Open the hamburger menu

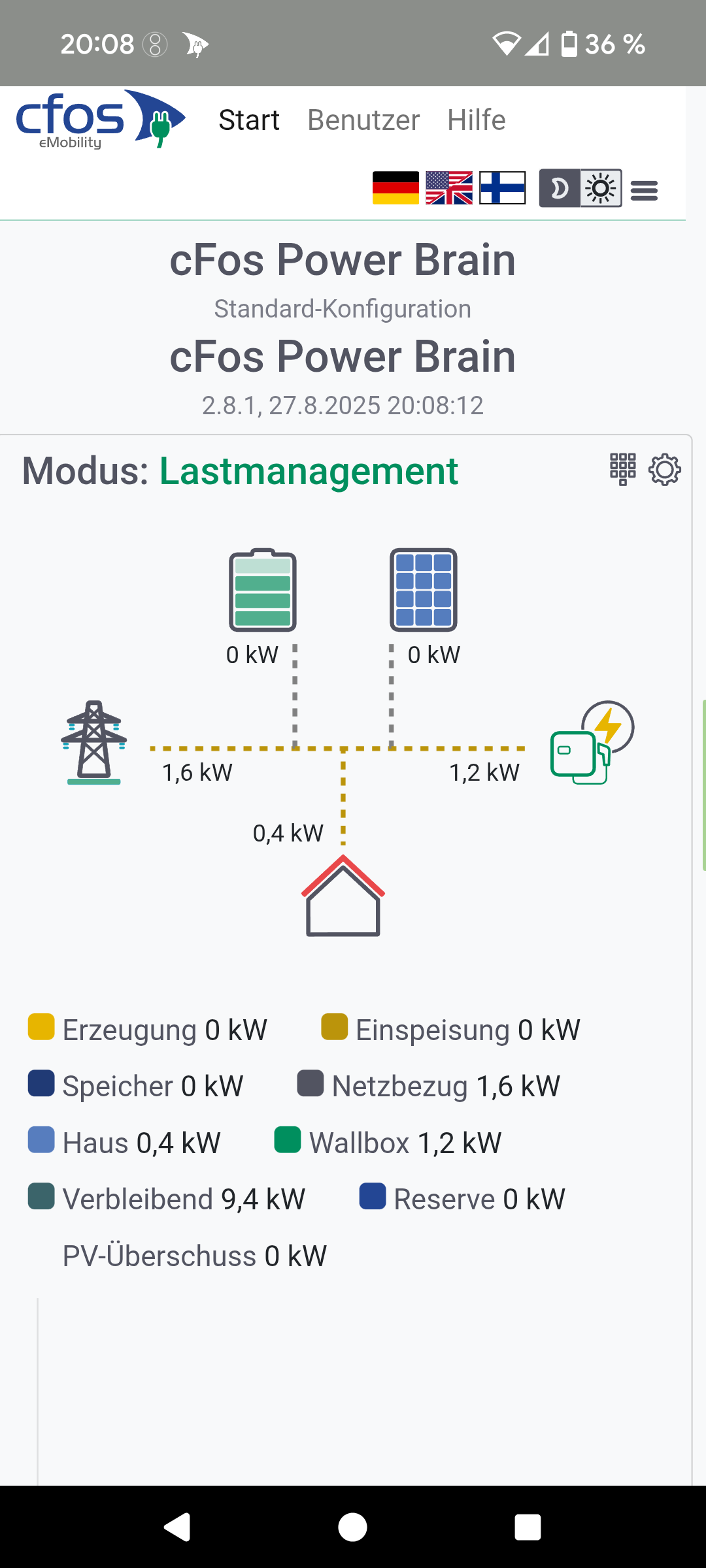click(644, 191)
